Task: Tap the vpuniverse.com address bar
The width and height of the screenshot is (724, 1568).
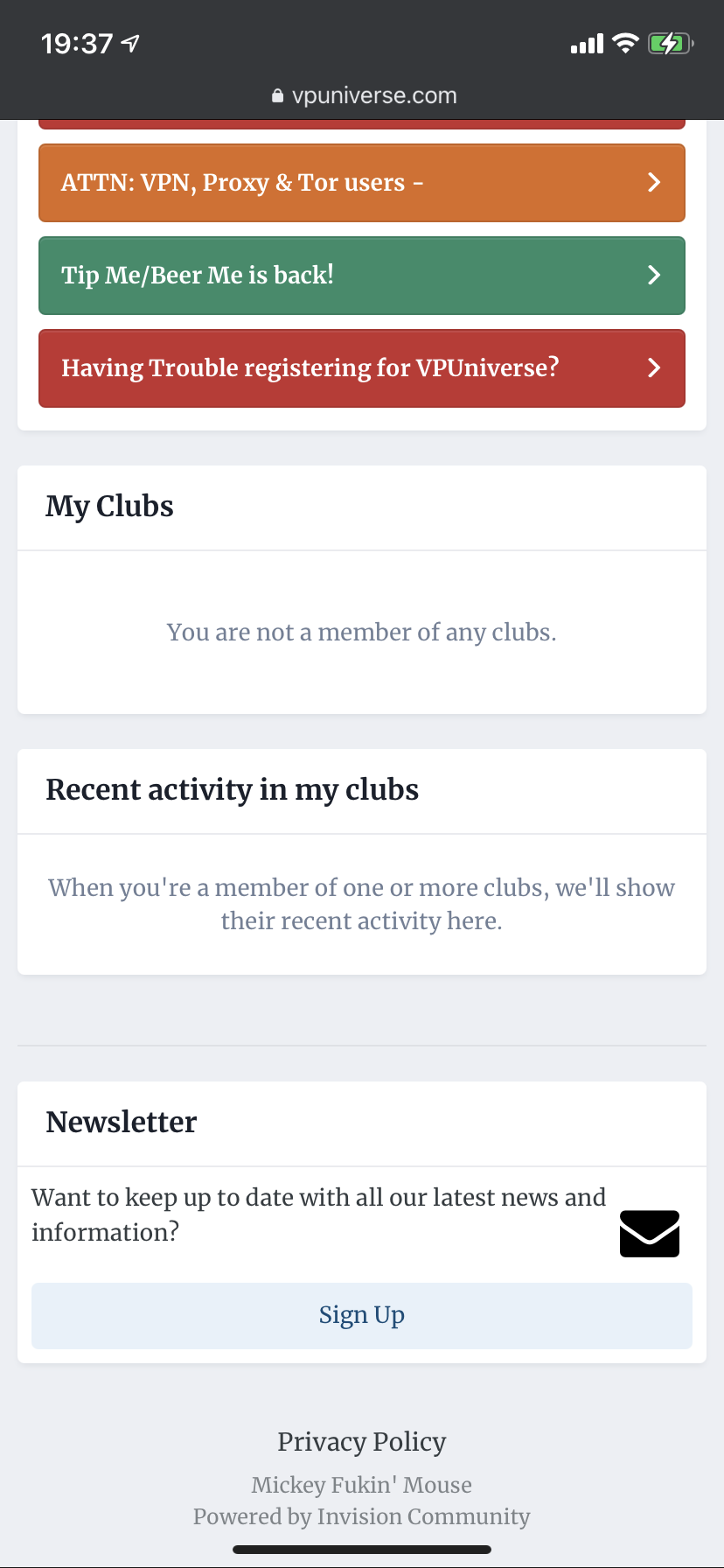Action: [364, 95]
